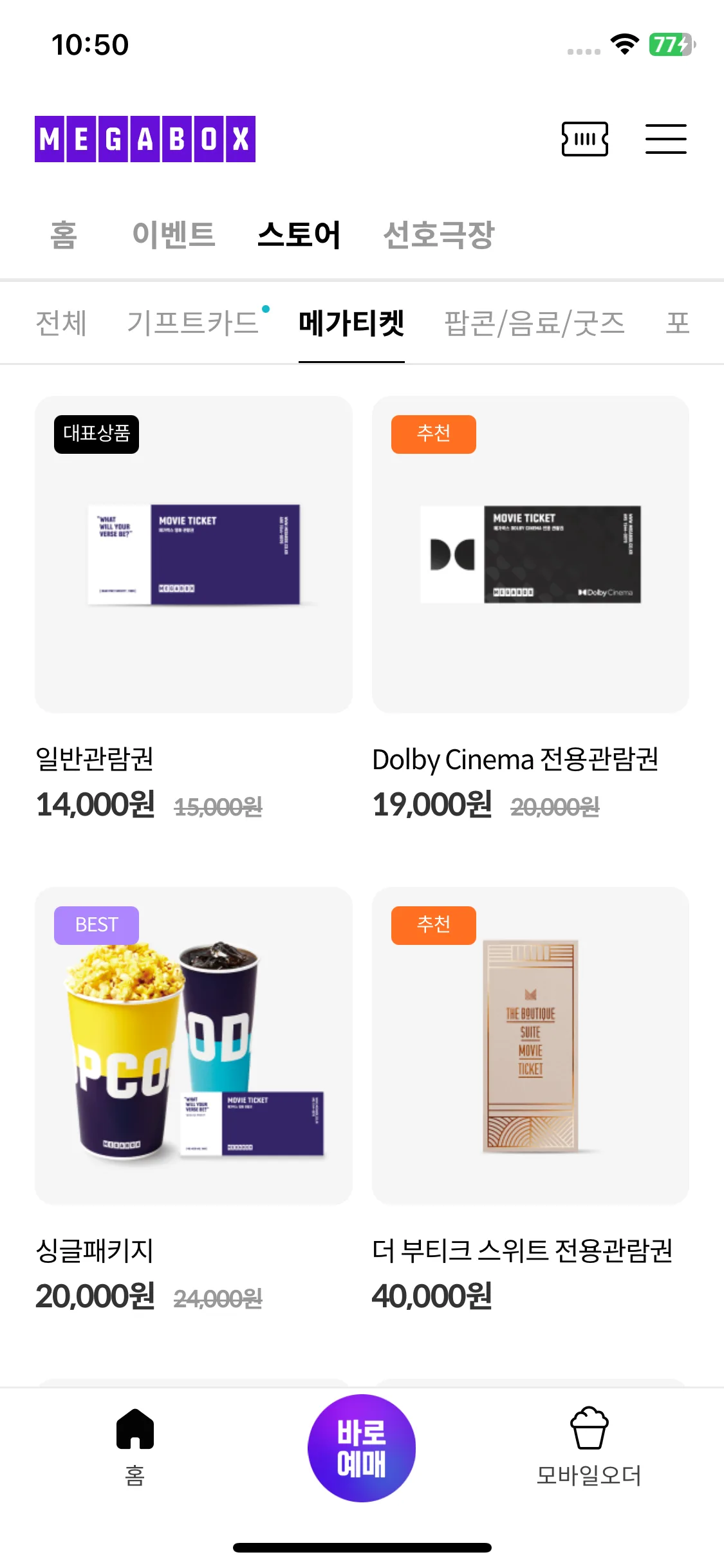Image resolution: width=724 pixels, height=1568 pixels.
Task: Open 모바일오더 in bottom navigation
Action: (x=589, y=1446)
